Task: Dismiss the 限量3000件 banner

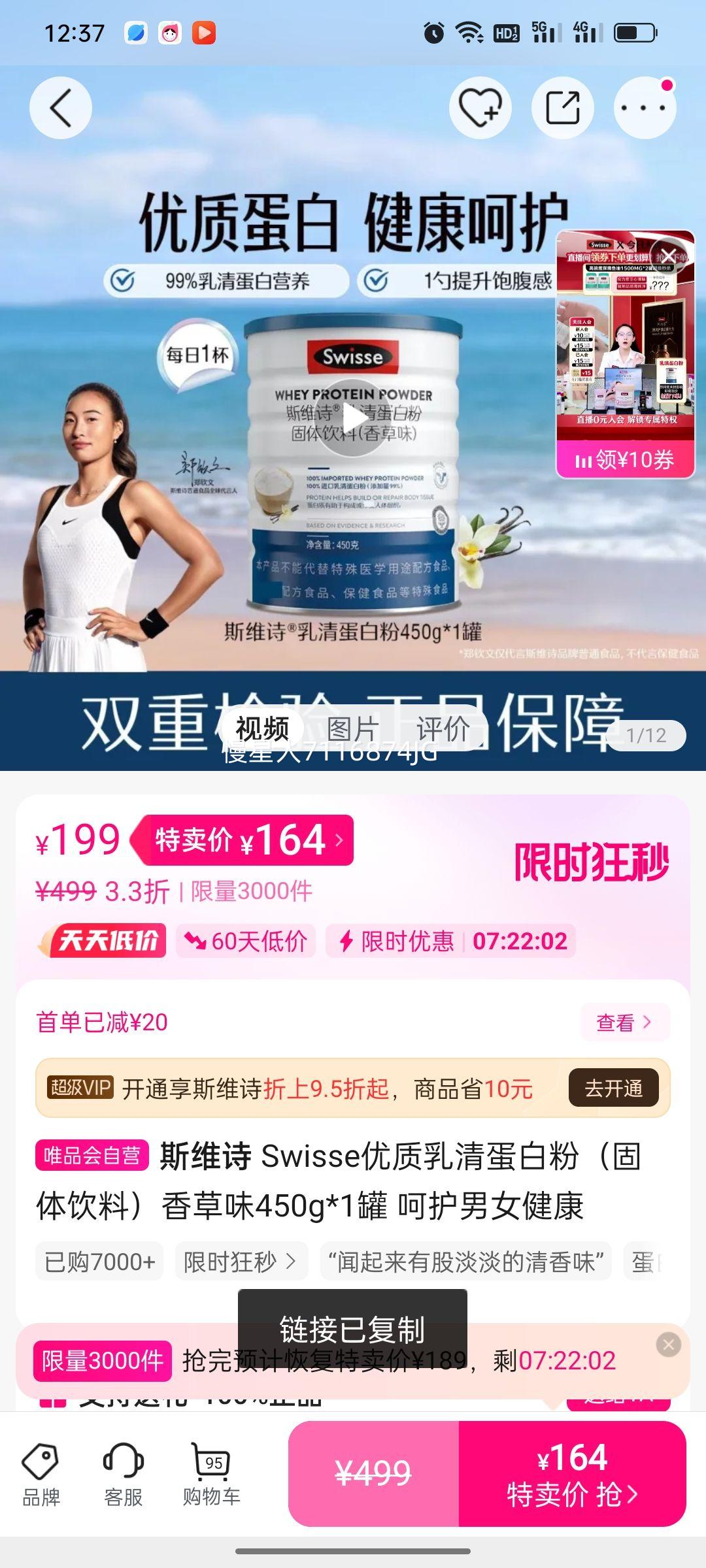Action: pyautogui.click(x=668, y=1345)
